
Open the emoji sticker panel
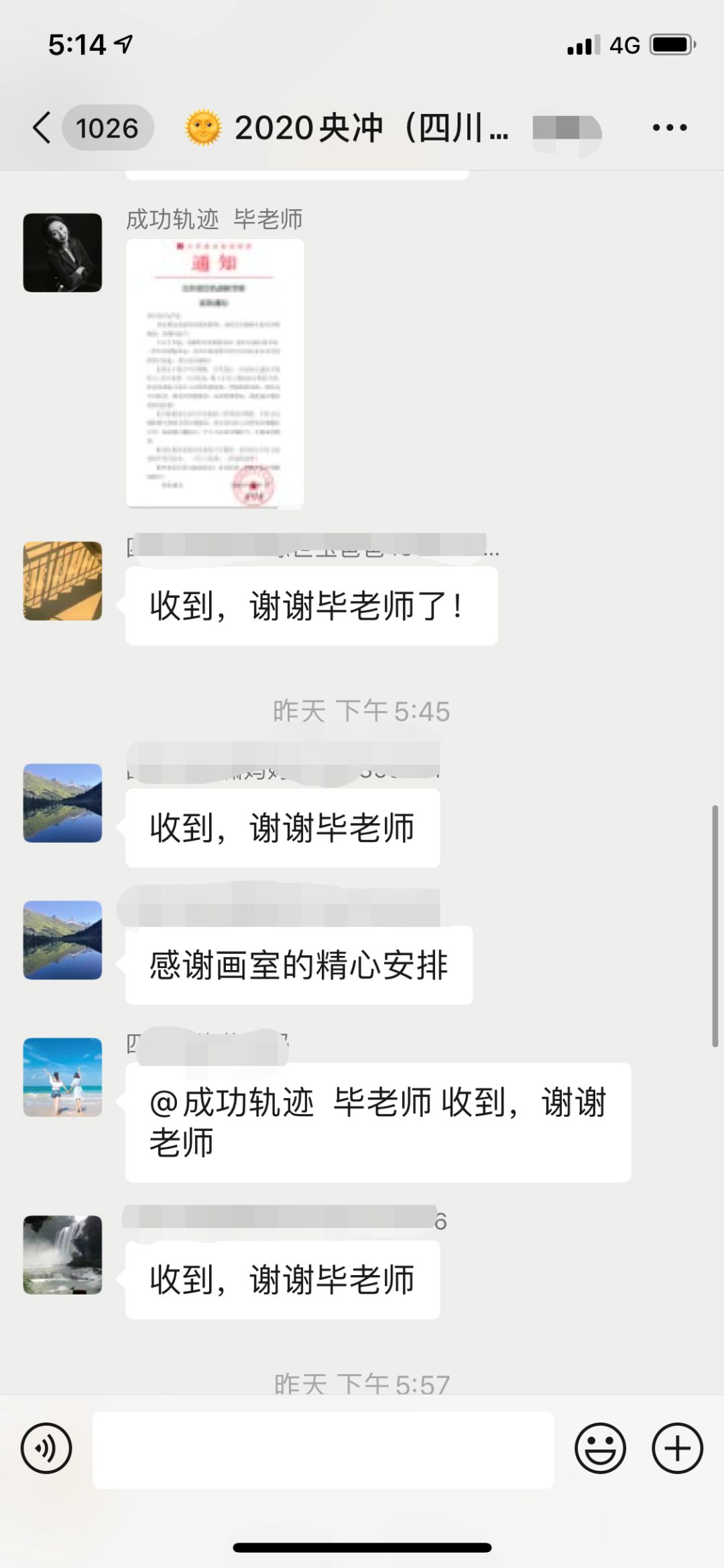(600, 1448)
